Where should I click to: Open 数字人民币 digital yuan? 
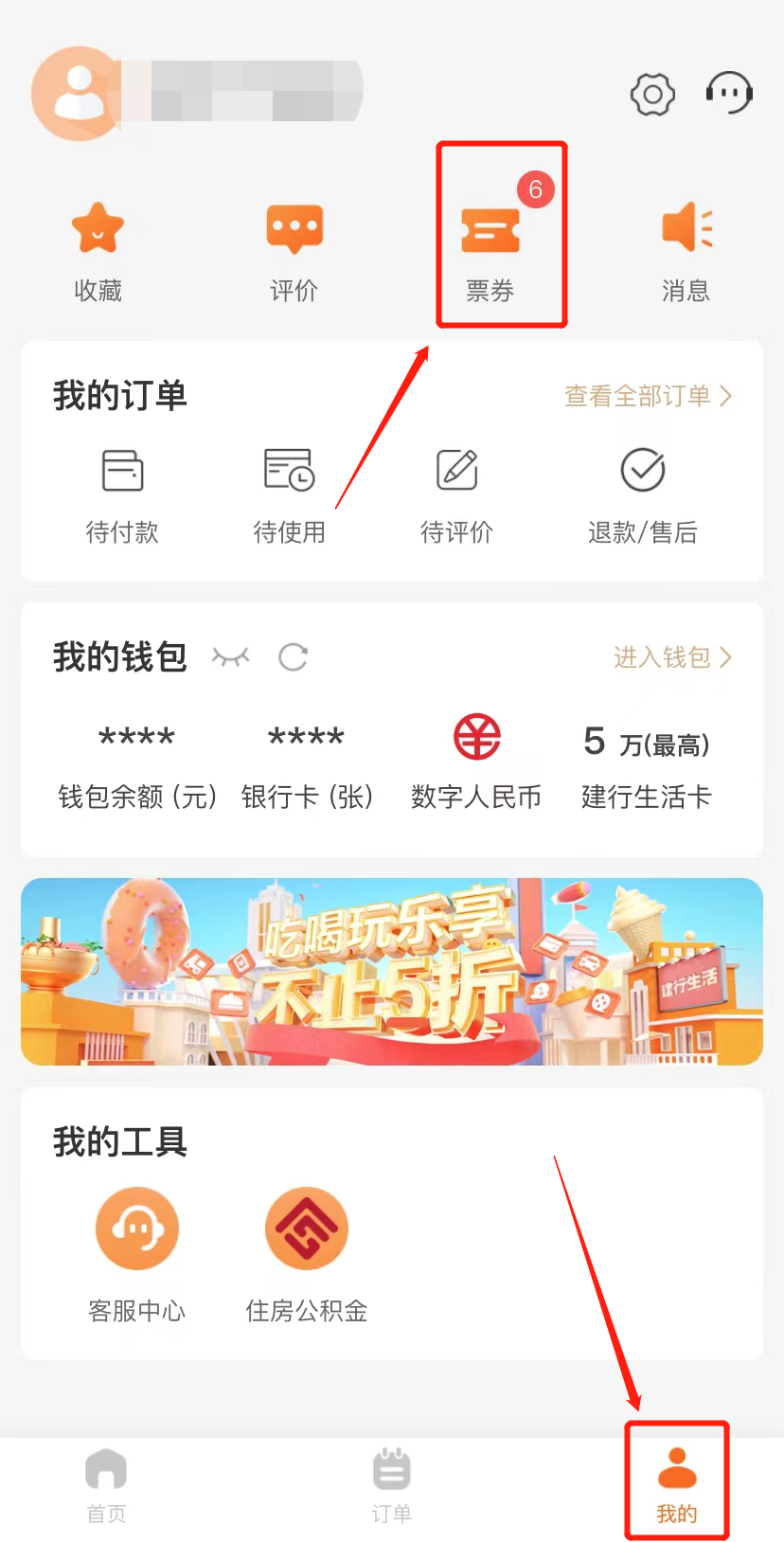pos(476,762)
